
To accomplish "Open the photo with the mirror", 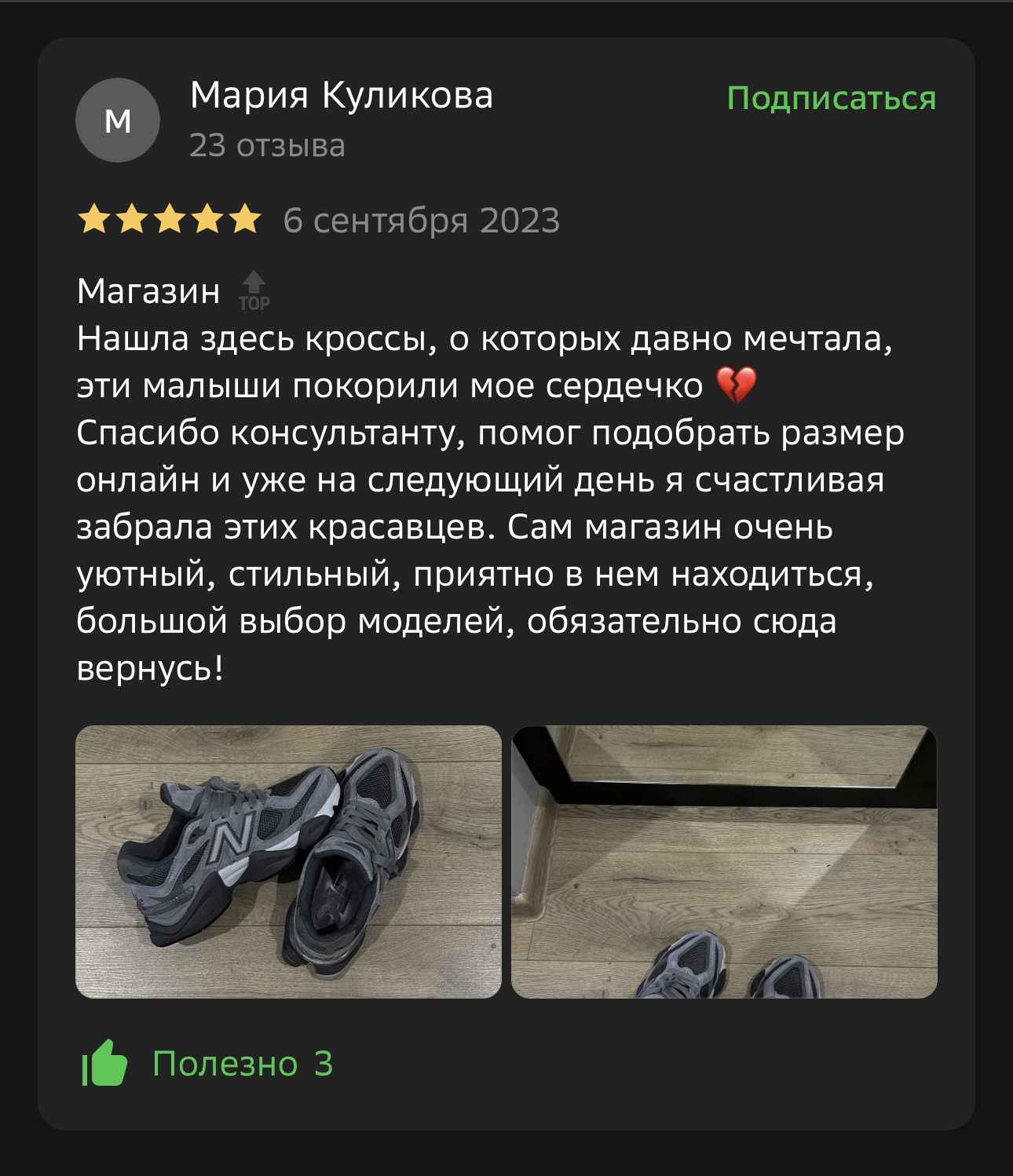I will [724, 862].
